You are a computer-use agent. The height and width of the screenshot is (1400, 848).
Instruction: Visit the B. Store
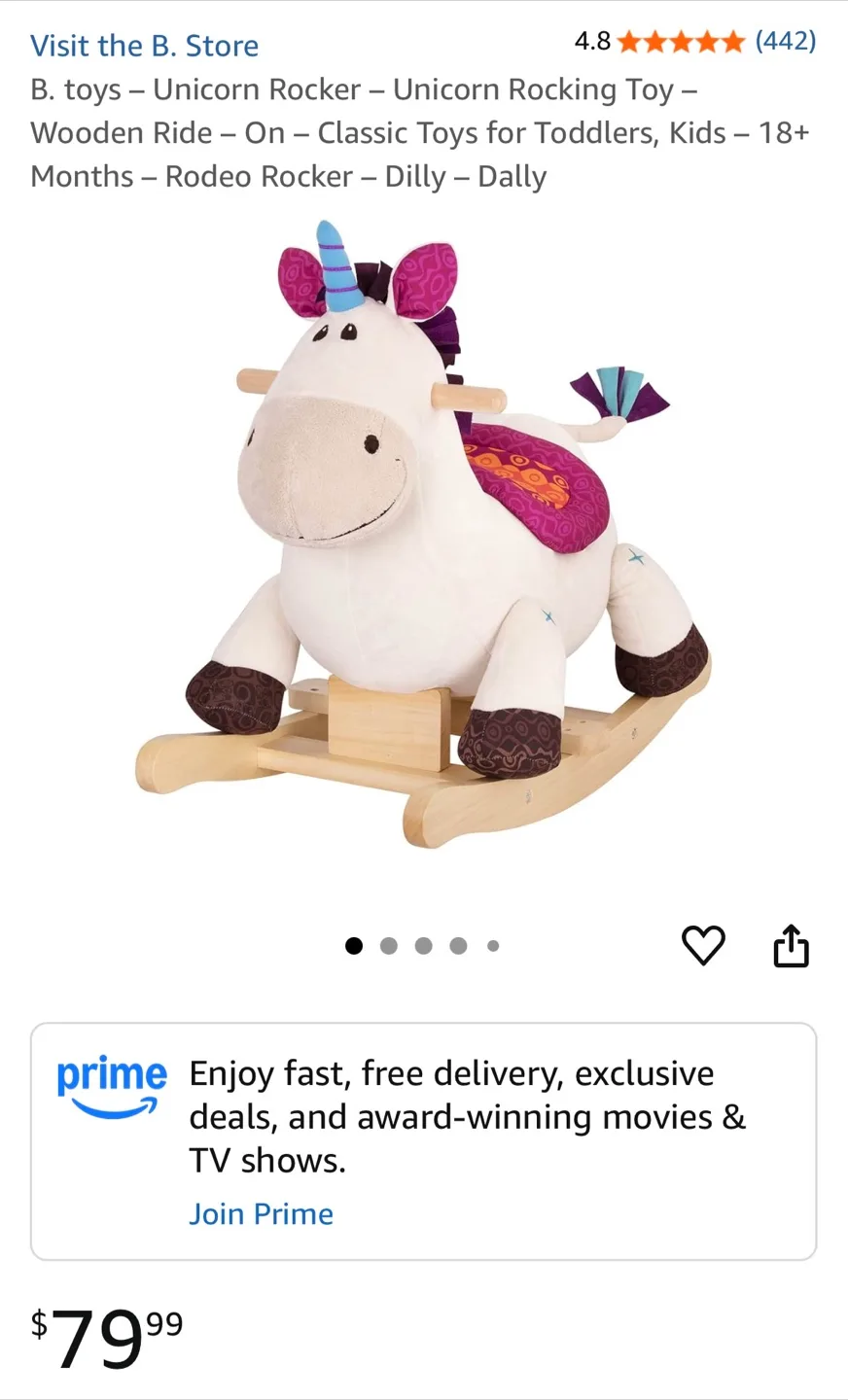(143, 45)
